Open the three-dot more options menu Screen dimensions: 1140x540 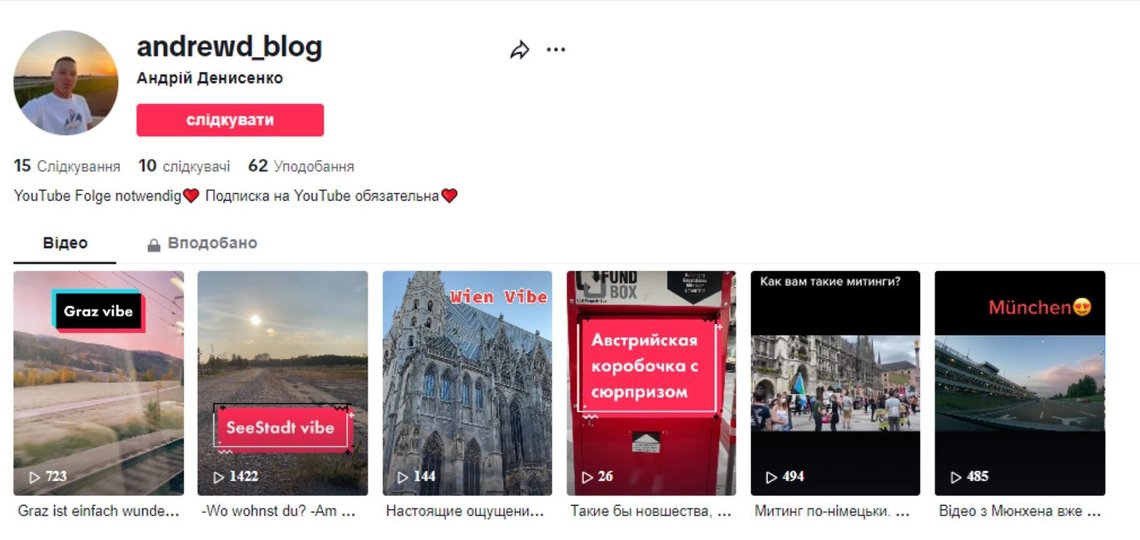click(556, 50)
